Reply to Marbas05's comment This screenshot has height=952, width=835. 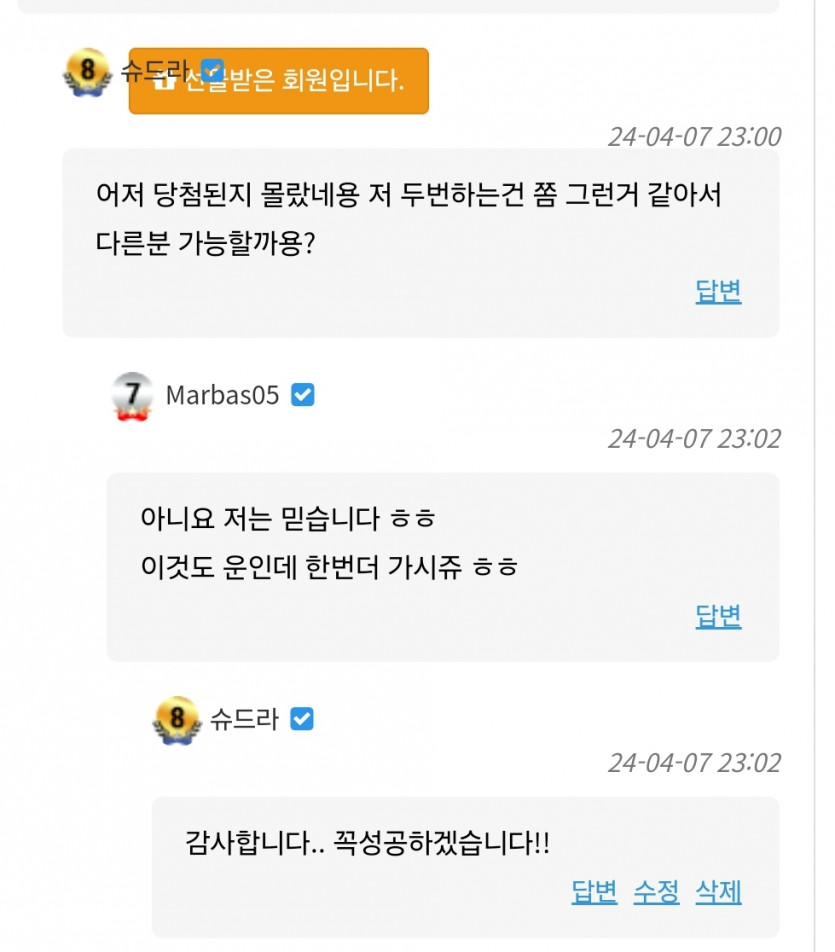718,615
